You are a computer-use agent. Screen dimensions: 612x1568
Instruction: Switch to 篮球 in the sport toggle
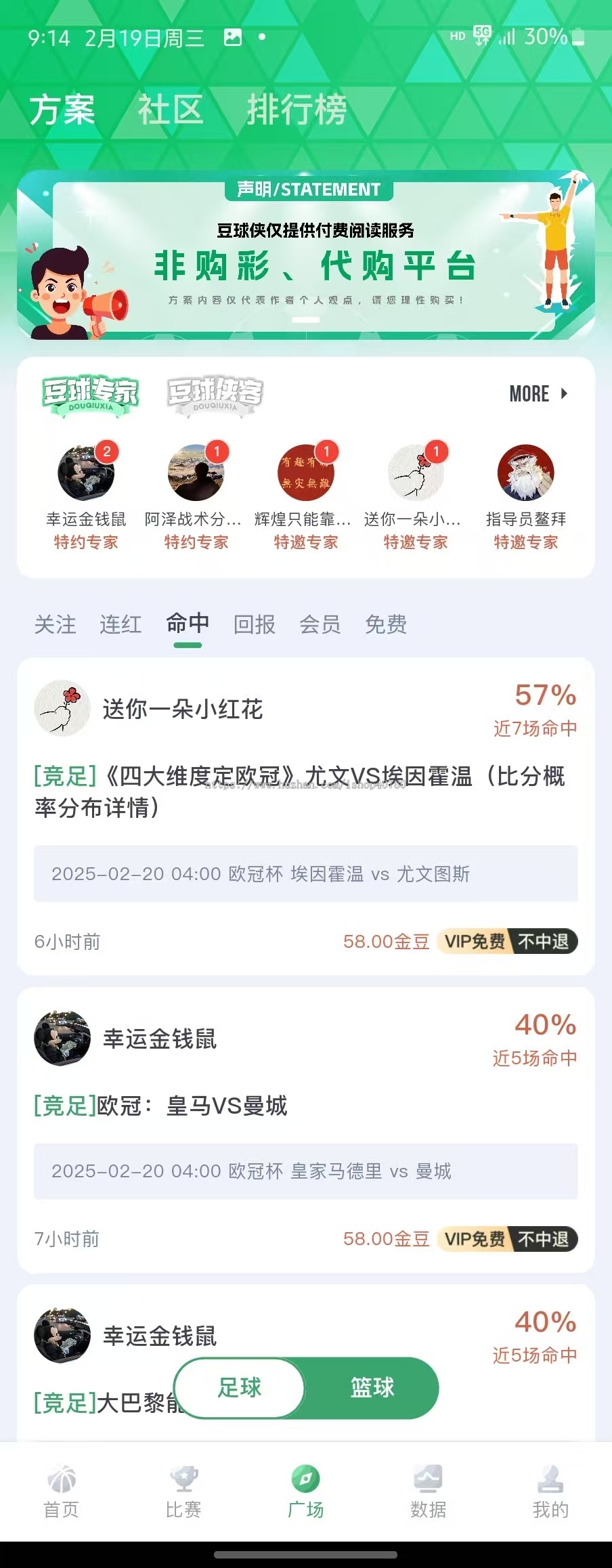click(x=373, y=1389)
